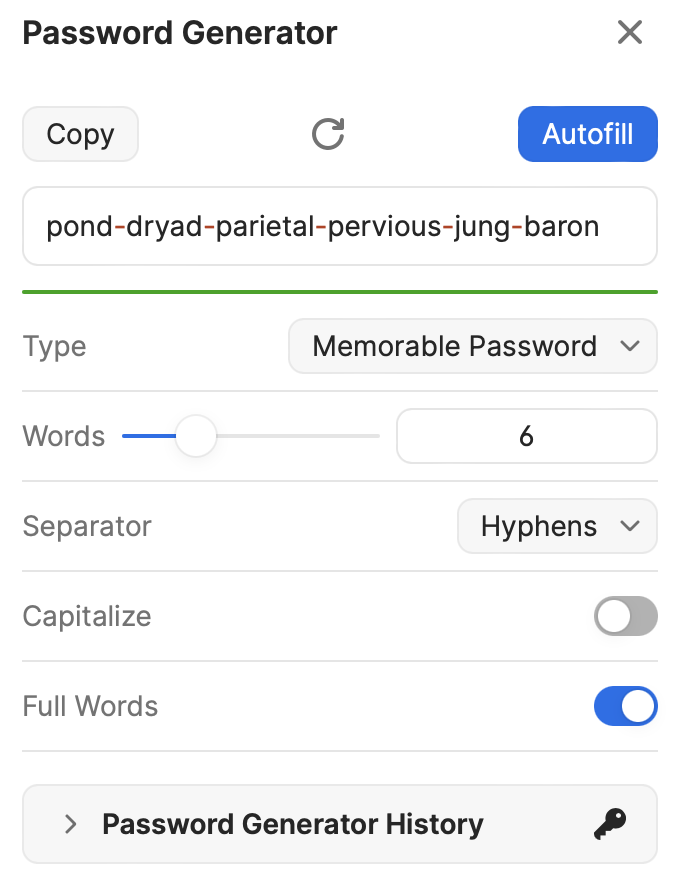Copy the generated password
Image resolution: width=682 pixels, height=870 pixels.
[80, 134]
